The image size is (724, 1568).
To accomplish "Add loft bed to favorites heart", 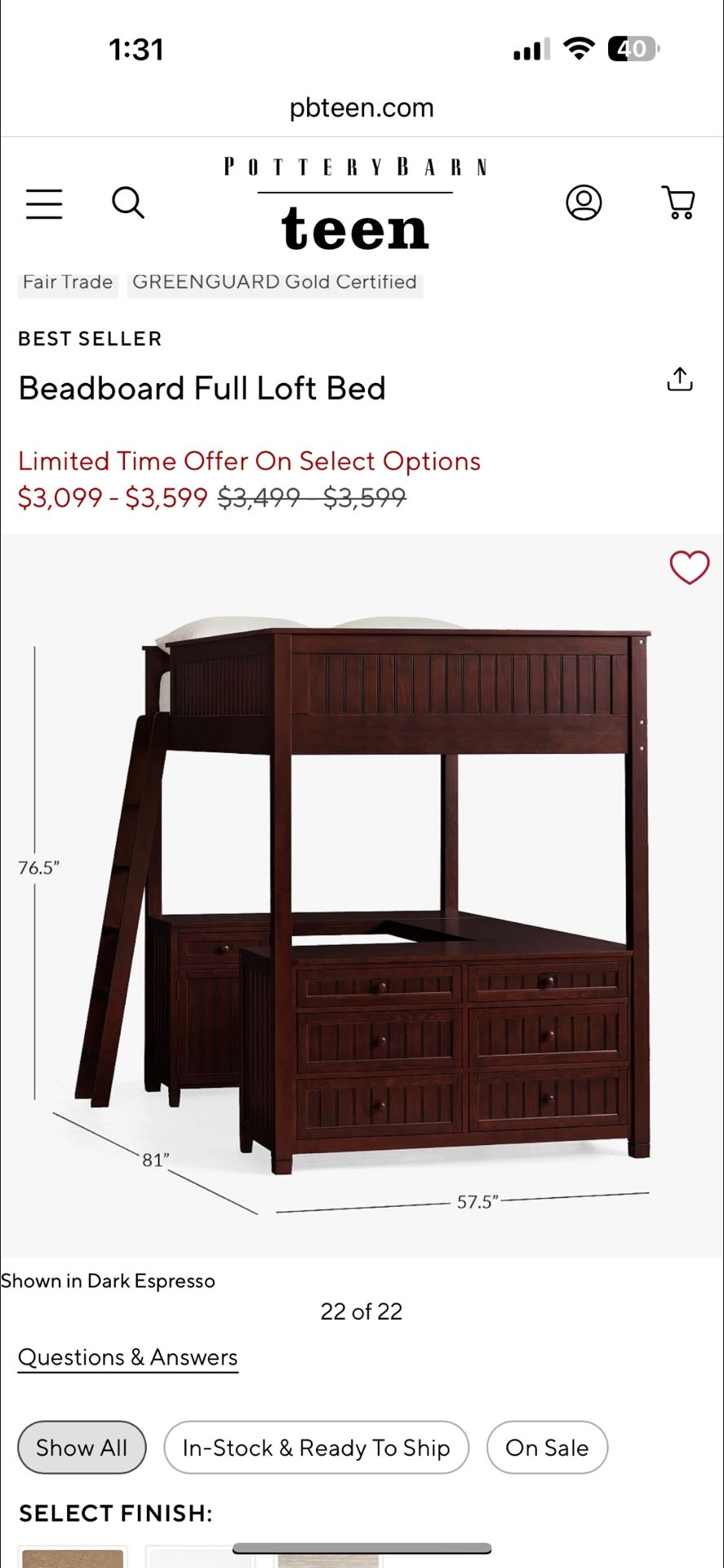I will [x=689, y=568].
